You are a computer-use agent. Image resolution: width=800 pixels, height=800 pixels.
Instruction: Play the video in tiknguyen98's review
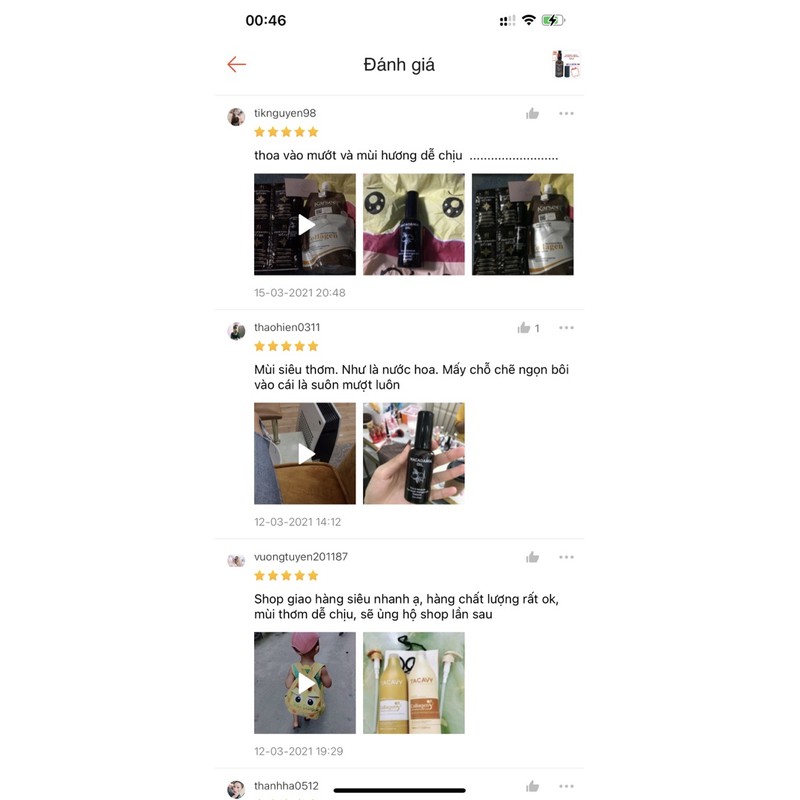coord(305,225)
